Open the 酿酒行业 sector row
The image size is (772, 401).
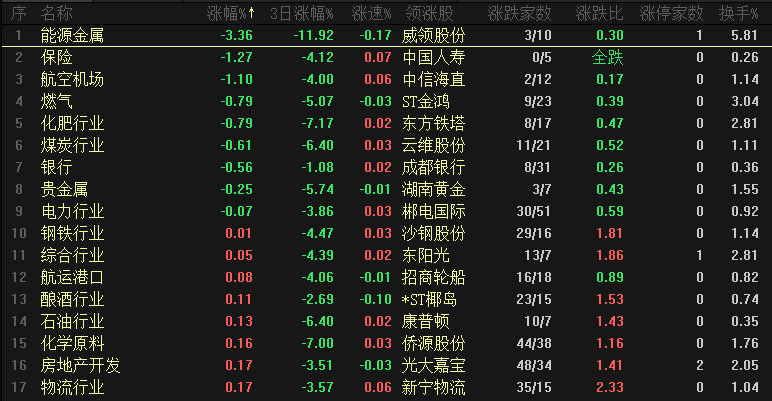[72, 299]
